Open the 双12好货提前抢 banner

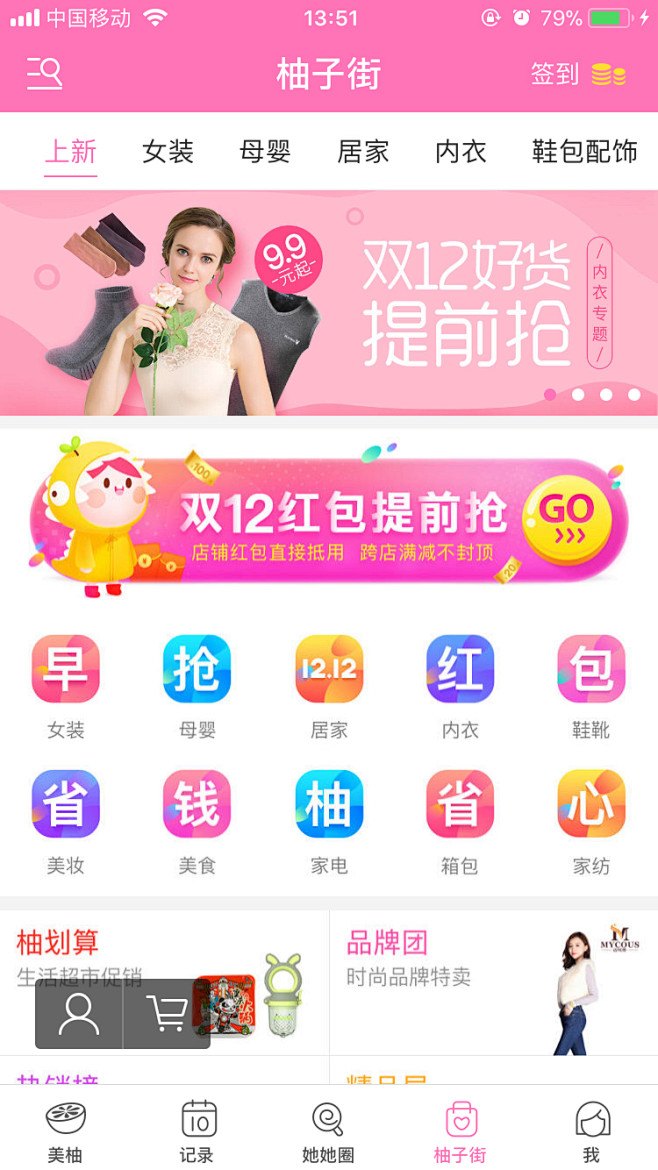click(329, 303)
